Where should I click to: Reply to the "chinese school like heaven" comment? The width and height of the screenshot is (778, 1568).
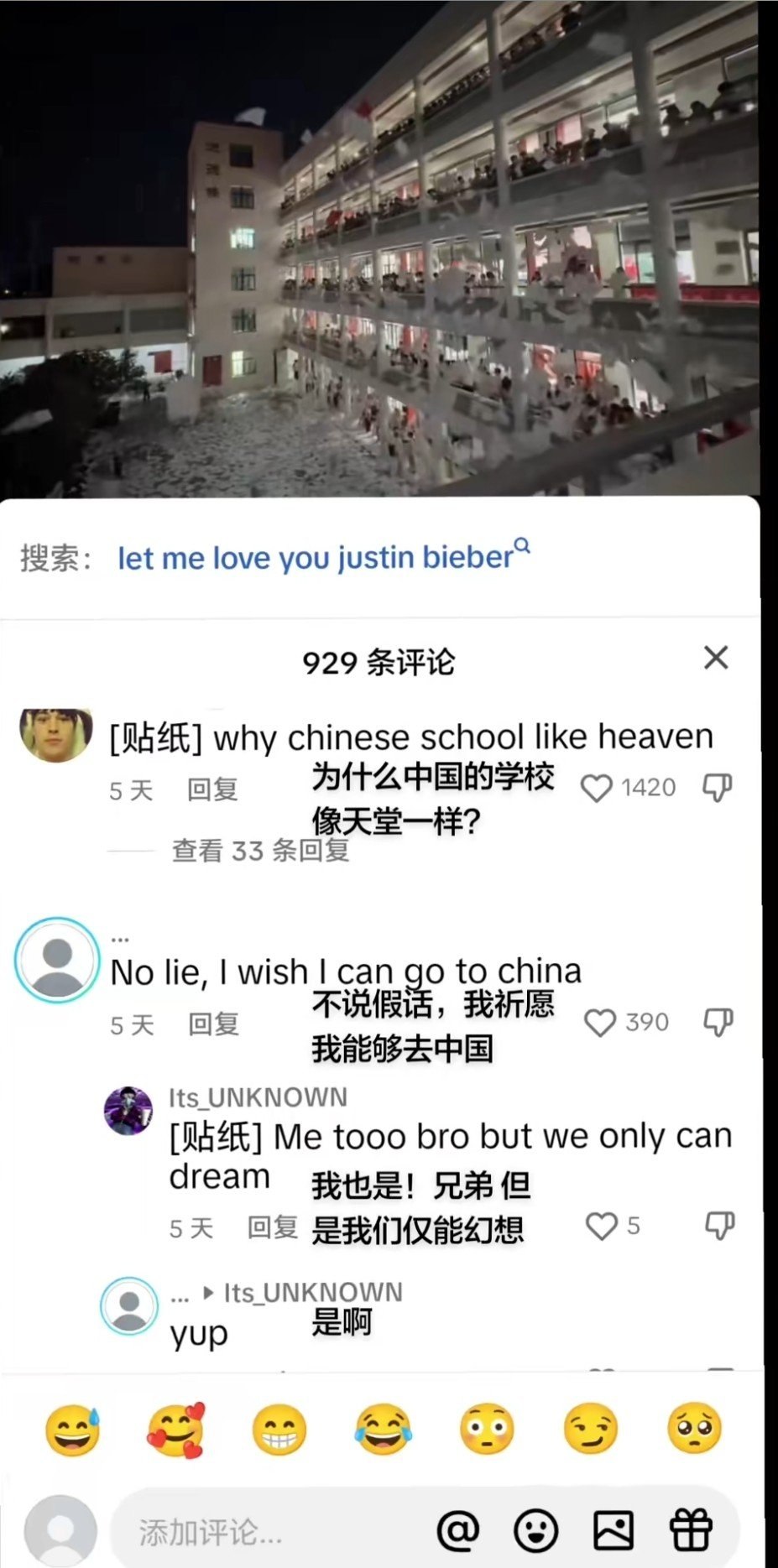click(212, 789)
